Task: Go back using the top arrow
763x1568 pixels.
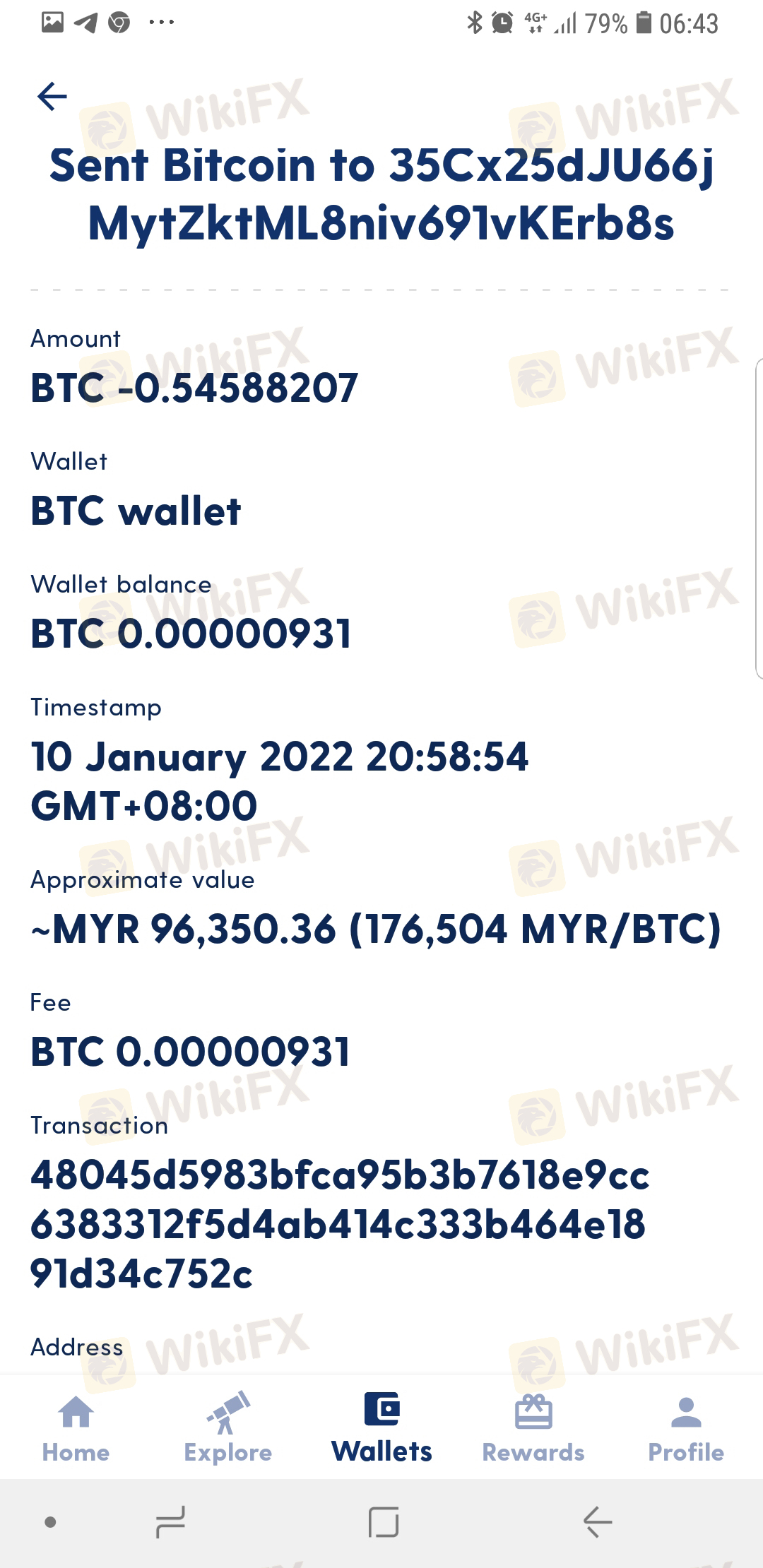Action: (52, 96)
